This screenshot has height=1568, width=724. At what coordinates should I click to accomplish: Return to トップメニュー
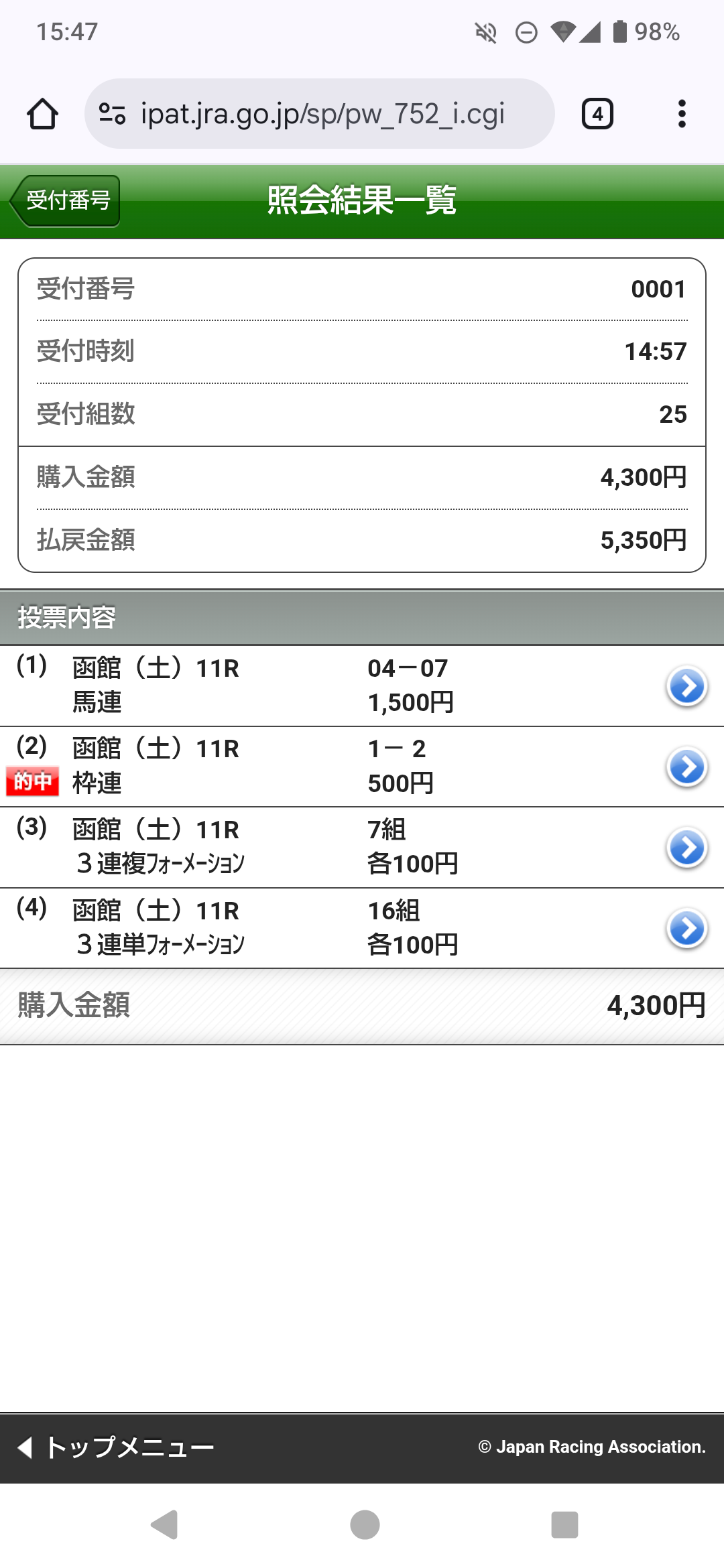pos(116,1447)
